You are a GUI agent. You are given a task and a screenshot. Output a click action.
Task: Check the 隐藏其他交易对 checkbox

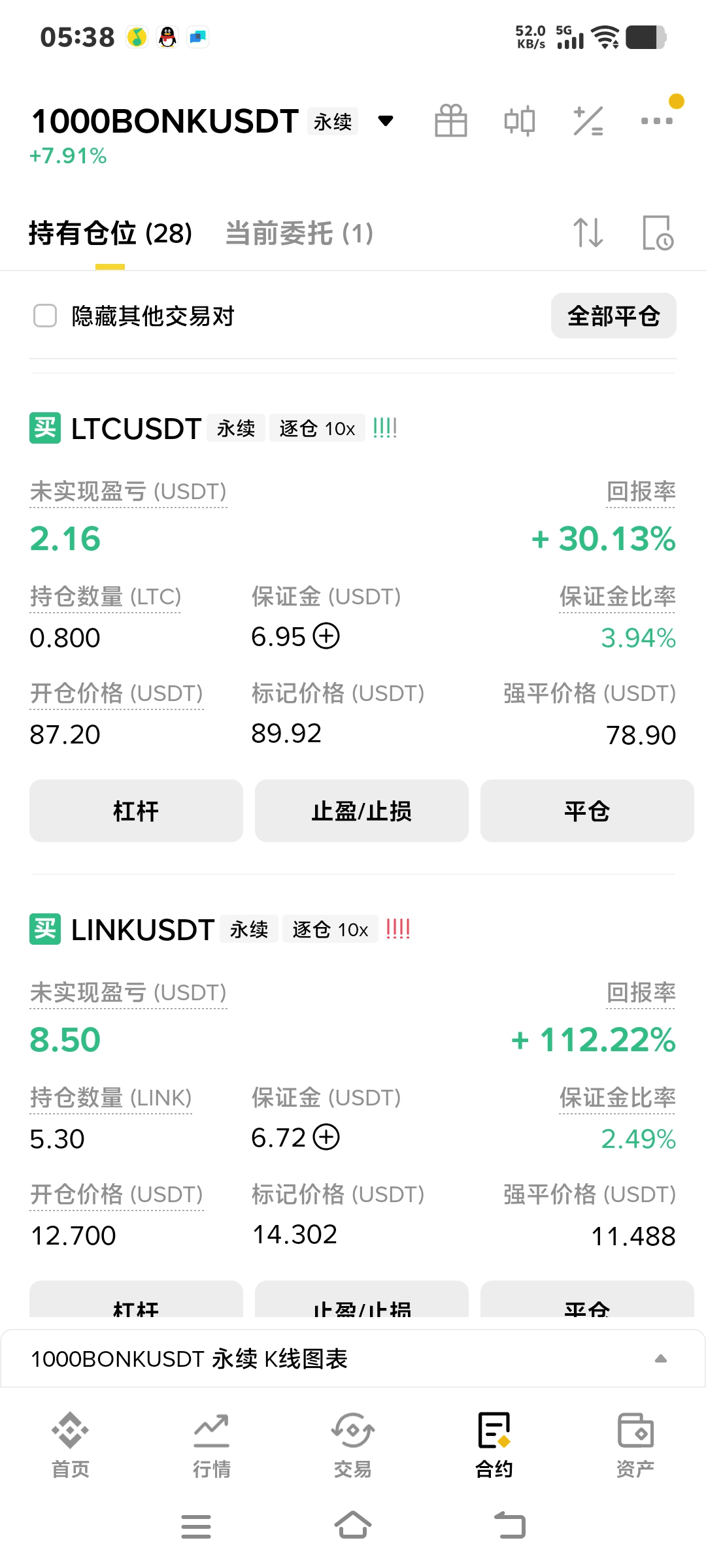coord(45,316)
